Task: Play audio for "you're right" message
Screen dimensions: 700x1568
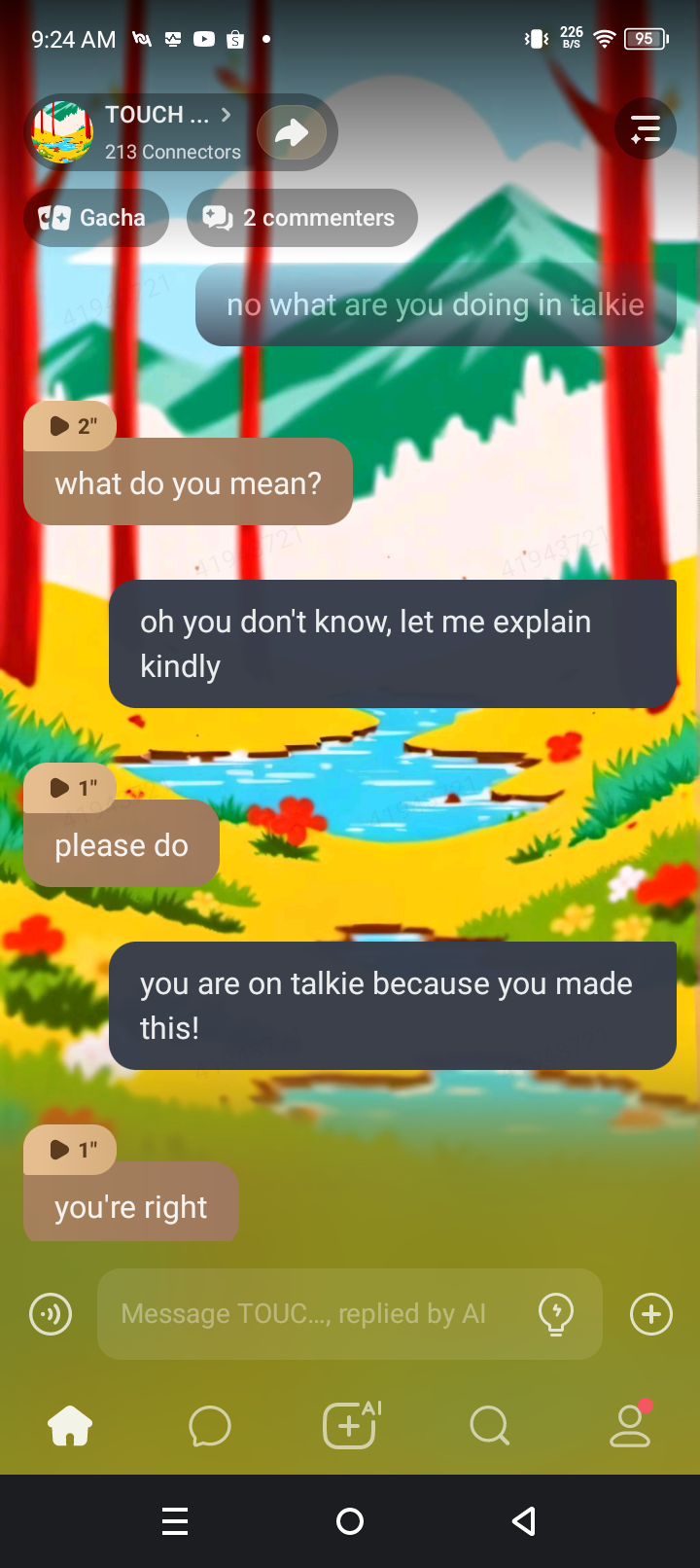Action: coord(70,1150)
